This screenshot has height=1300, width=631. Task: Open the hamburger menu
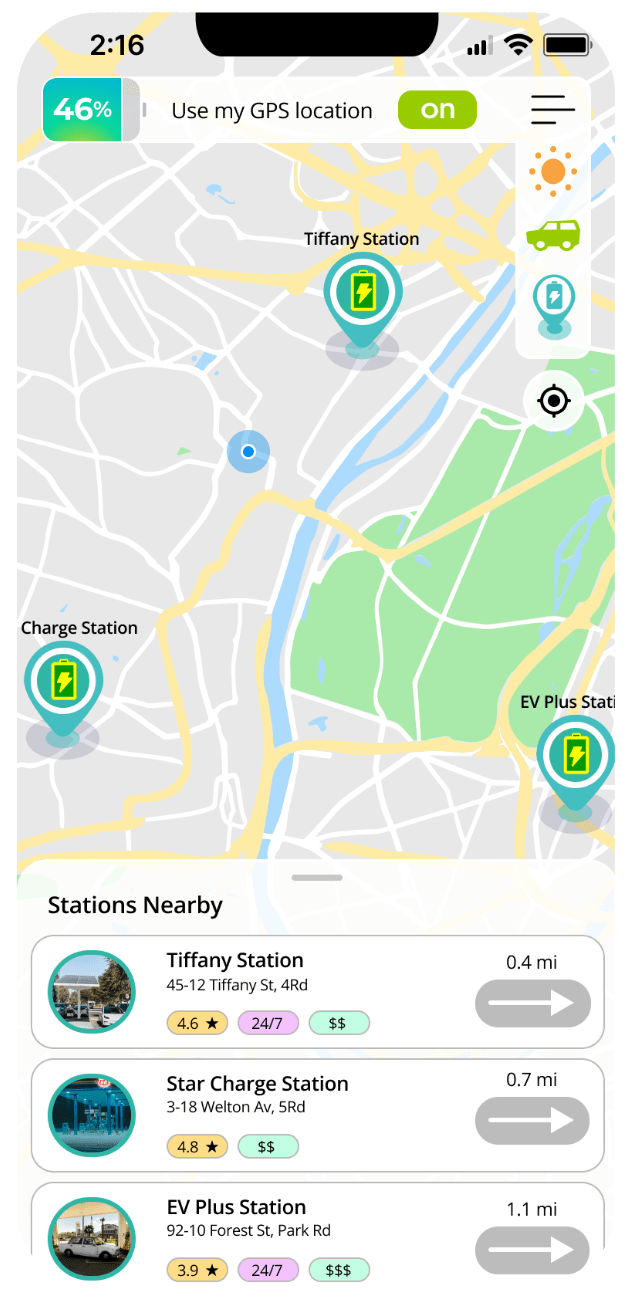[x=552, y=109]
